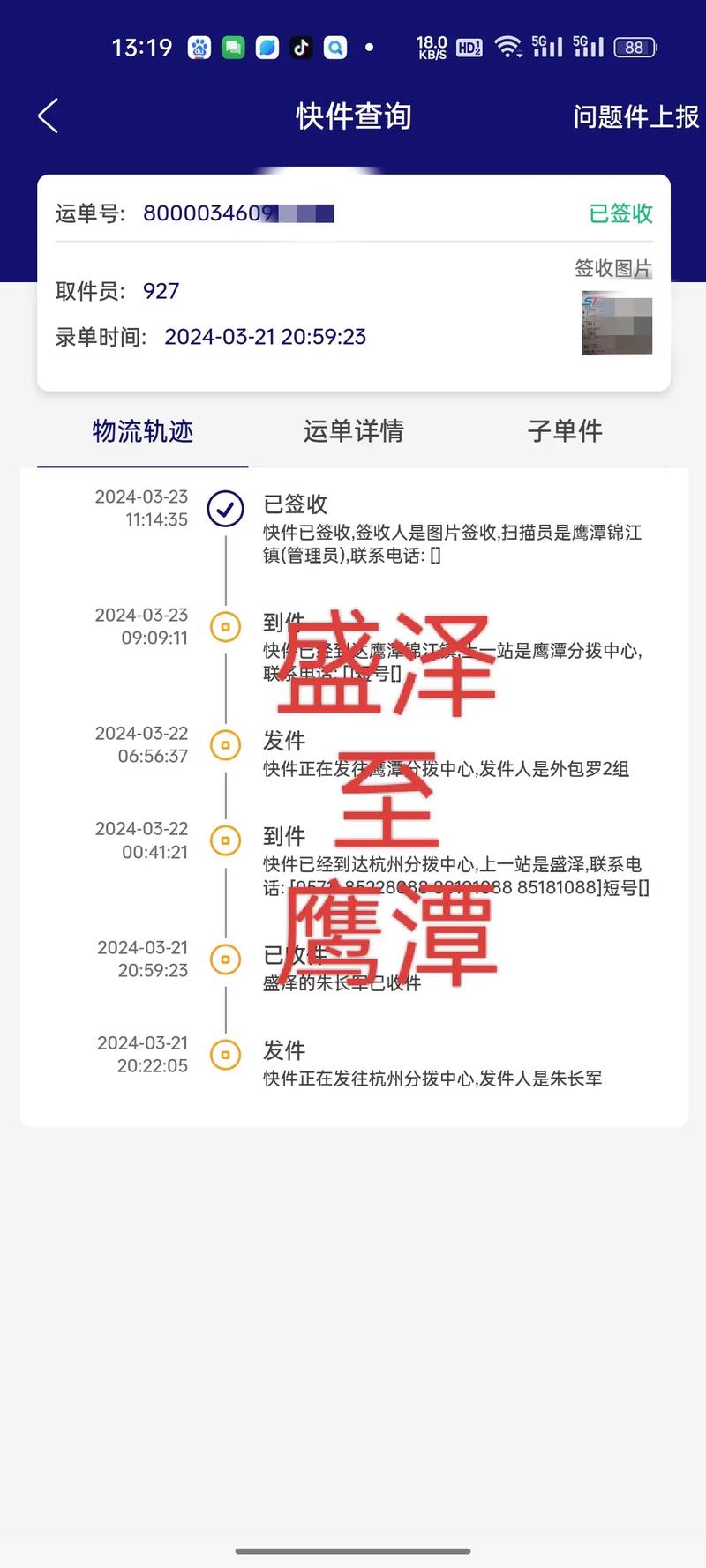
Task: Click the 发件 timeline node for 2024-03-22
Action: tap(225, 745)
